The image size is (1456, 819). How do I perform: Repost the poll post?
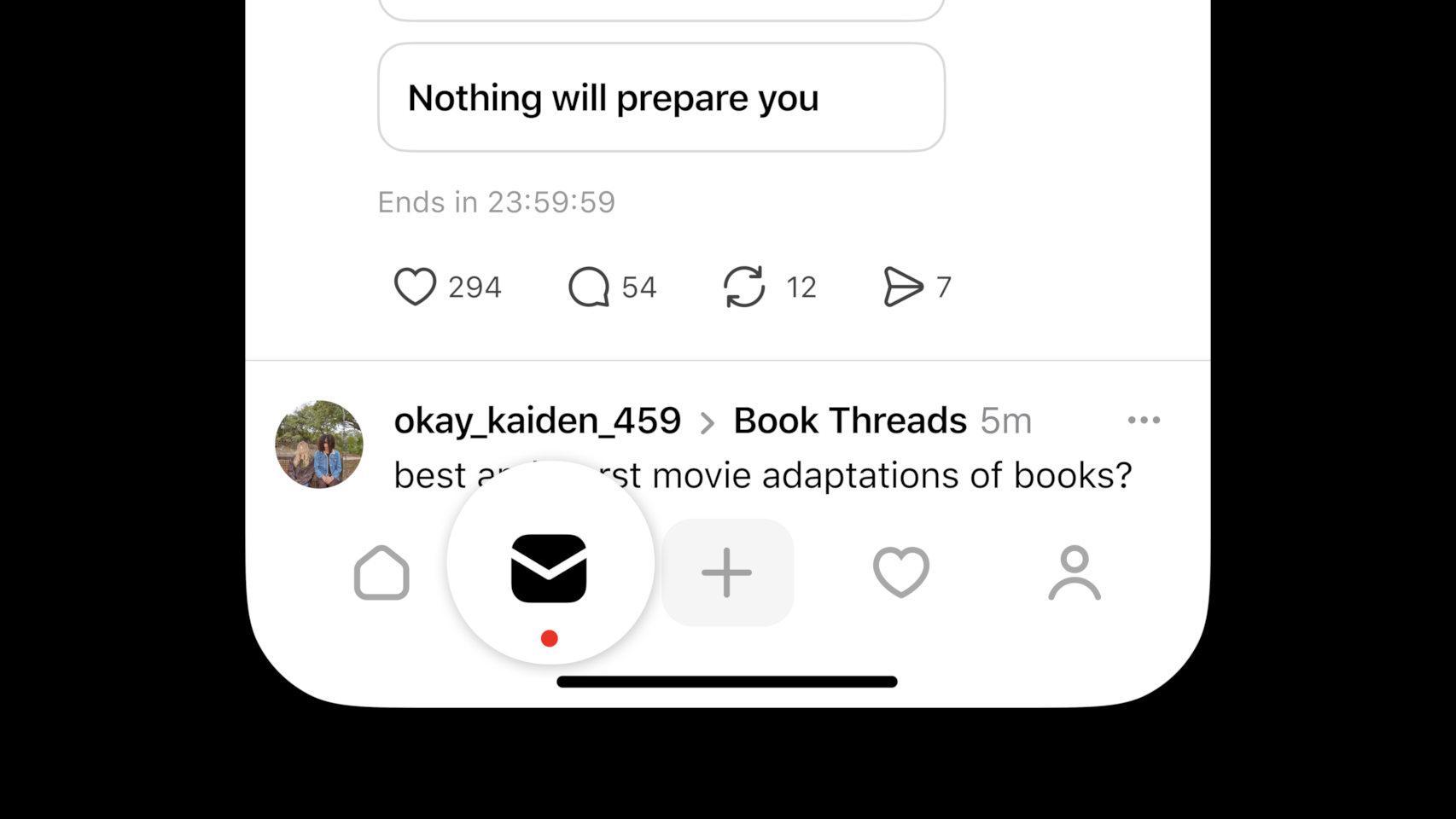744,287
